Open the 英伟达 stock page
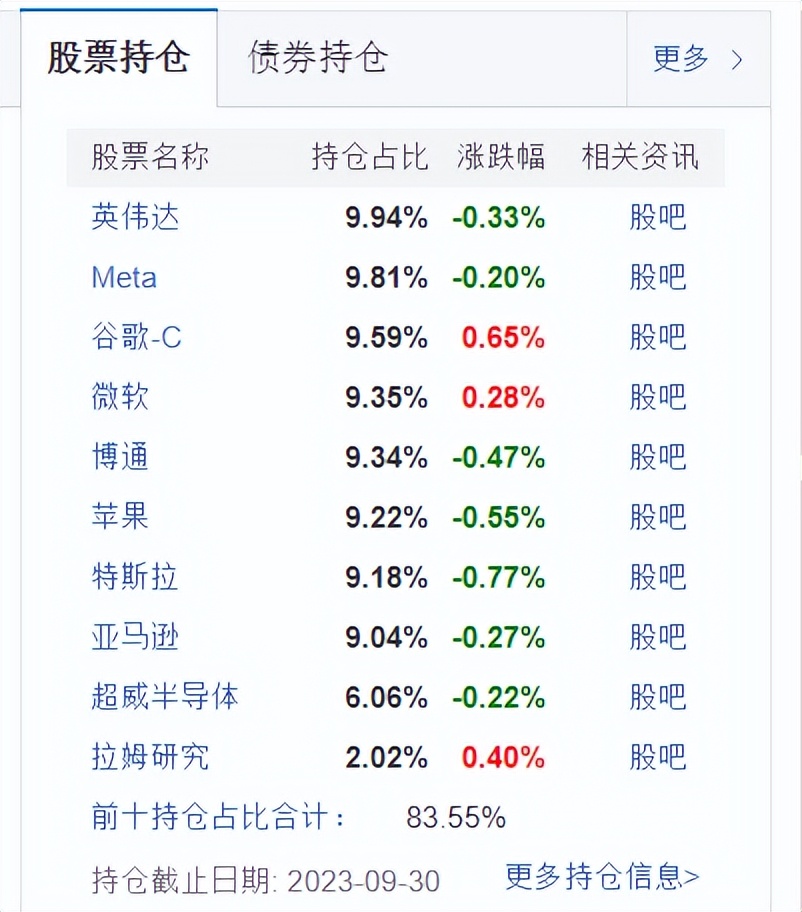This screenshot has height=912, width=802. pos(135,216)
